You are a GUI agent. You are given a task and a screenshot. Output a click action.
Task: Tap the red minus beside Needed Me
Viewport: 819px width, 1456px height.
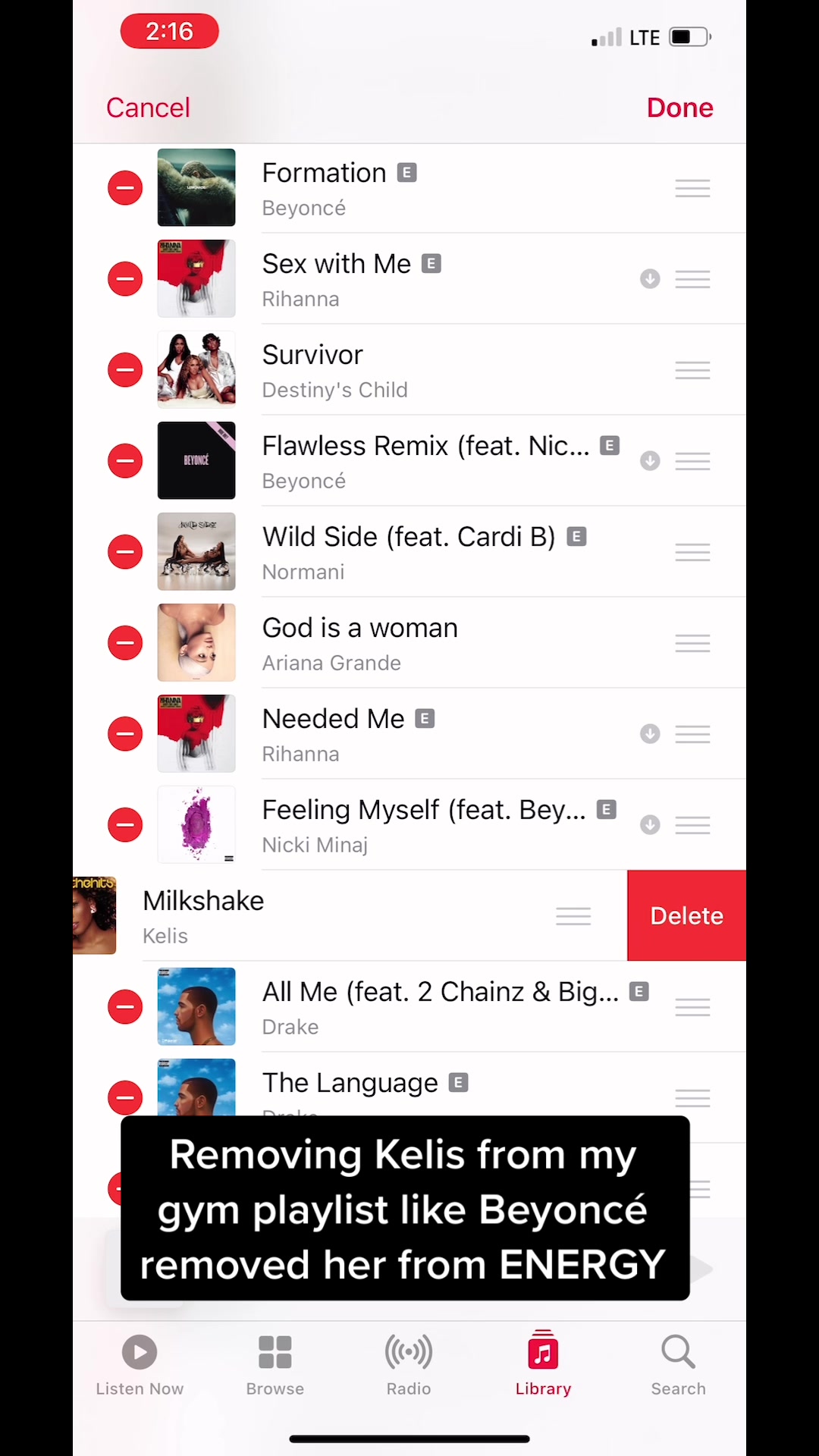pos(125,734)
